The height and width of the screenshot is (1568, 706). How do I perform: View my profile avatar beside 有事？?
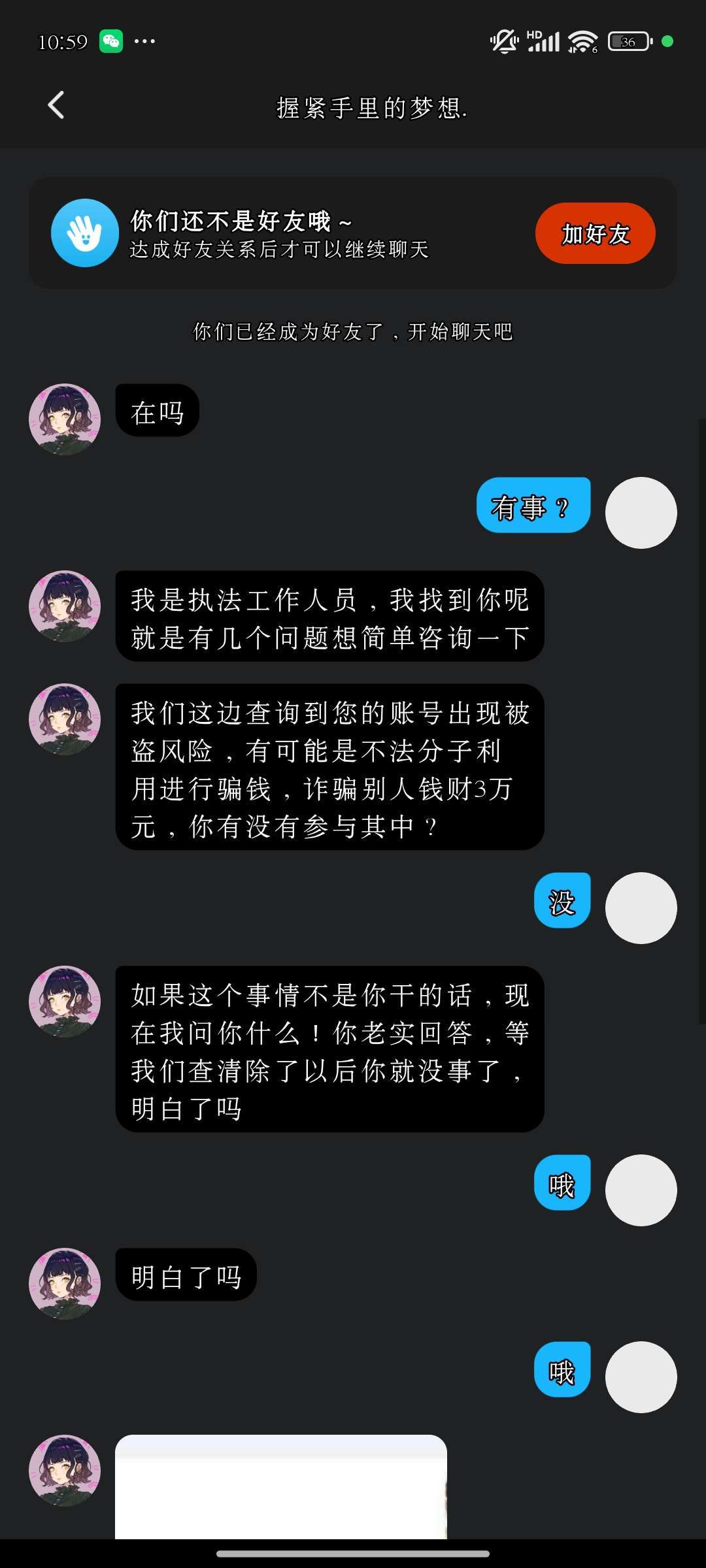[x=641, y=513]
